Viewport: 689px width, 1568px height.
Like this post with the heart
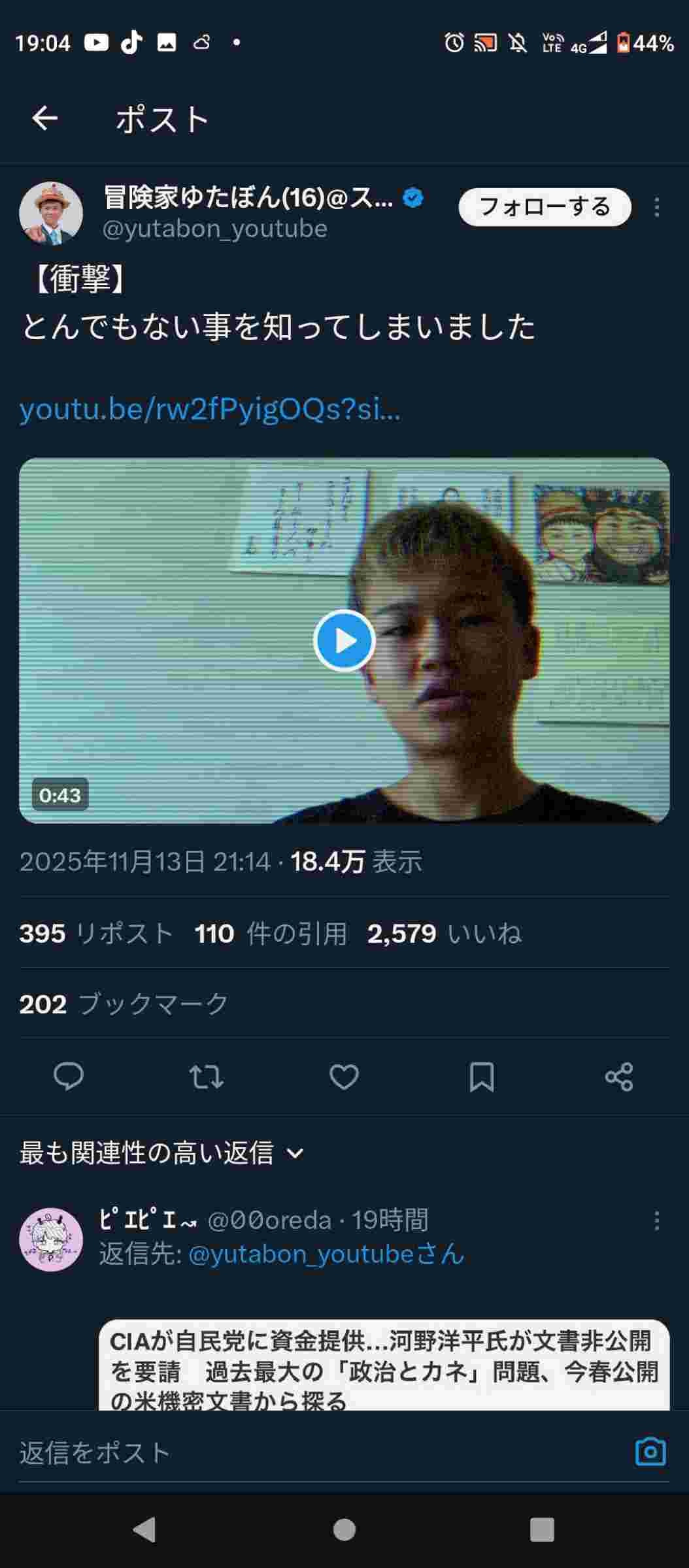click(x=344, y=1077)
